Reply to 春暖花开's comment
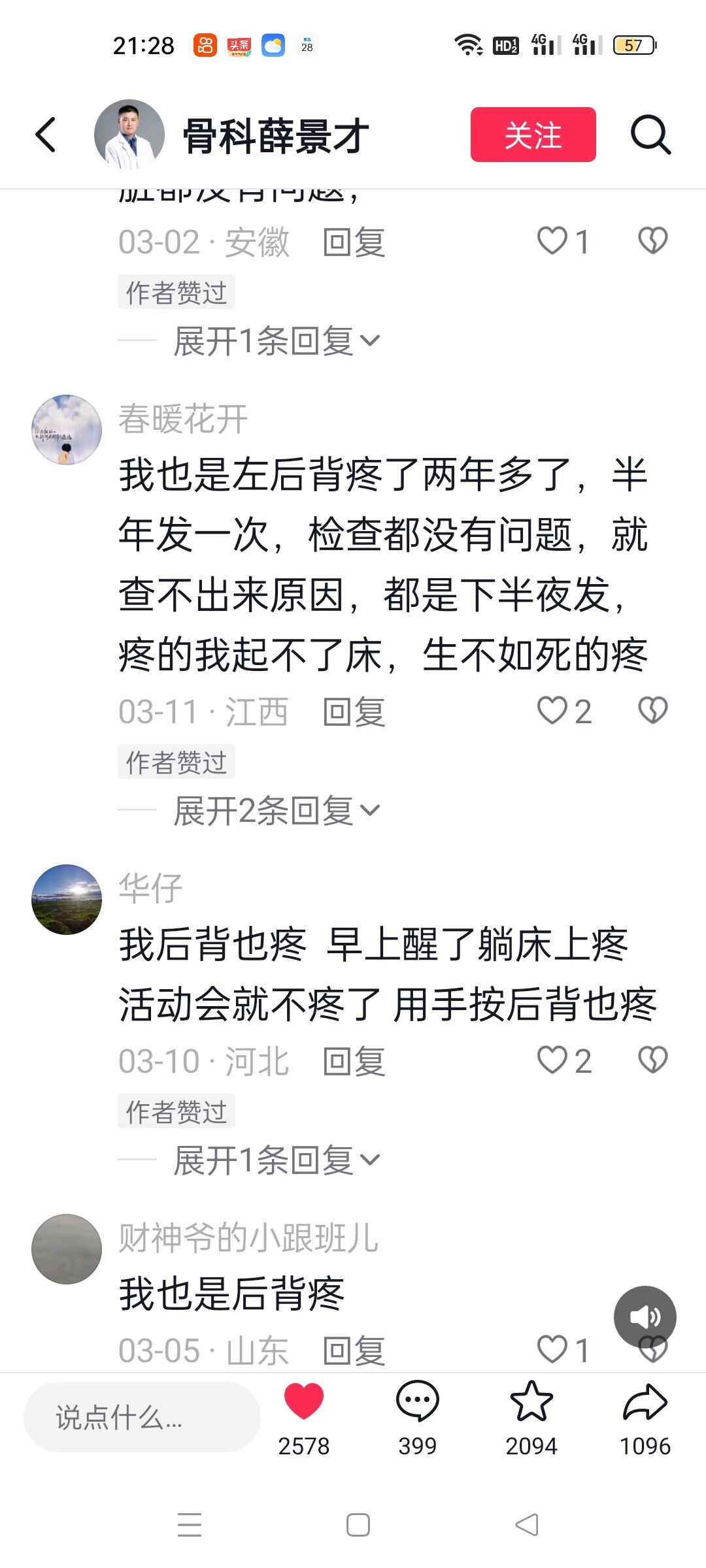This screenshot has height=1568, width=706. click(x=354, y=711)
